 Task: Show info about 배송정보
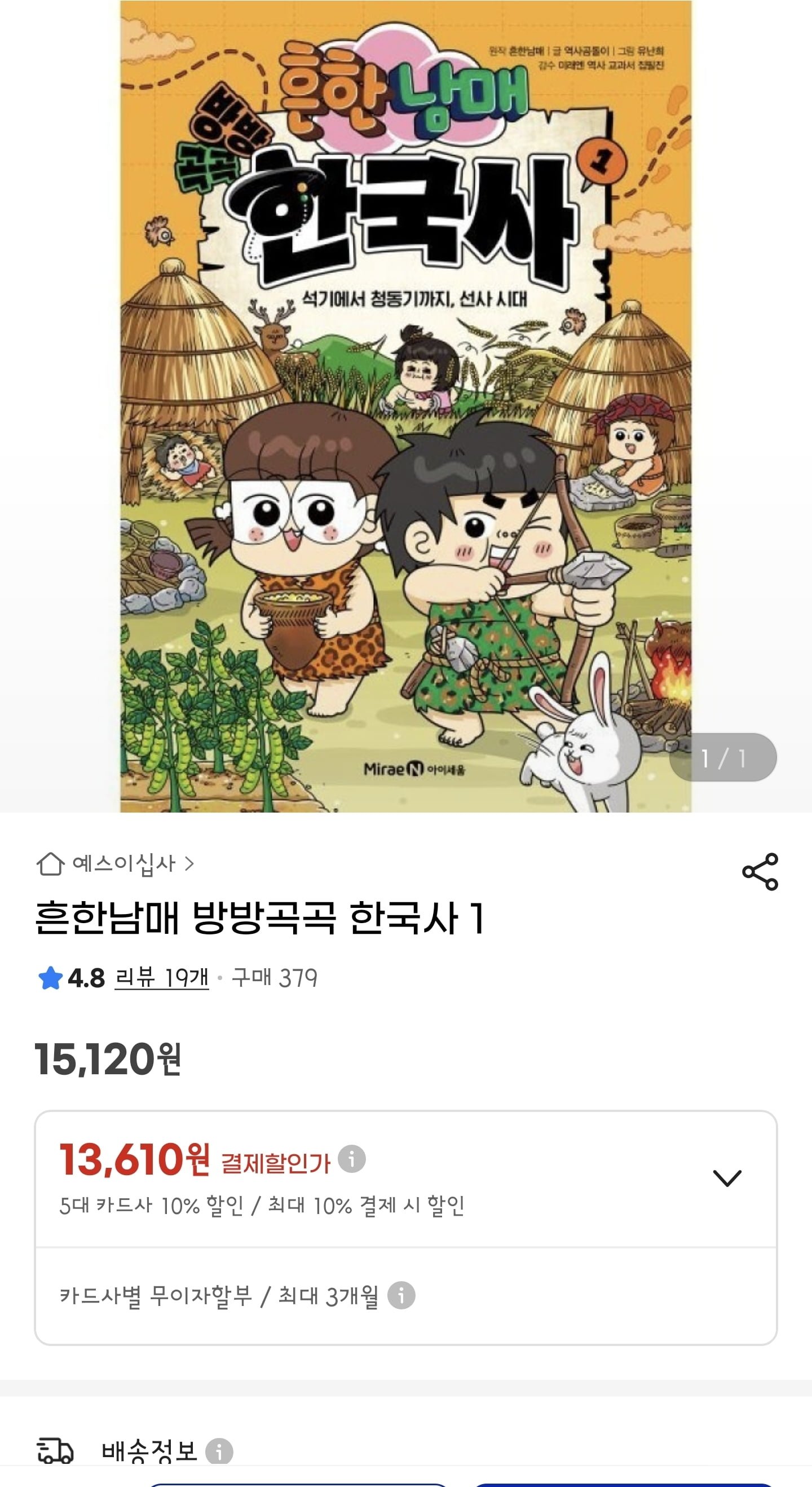[219, 1451]
